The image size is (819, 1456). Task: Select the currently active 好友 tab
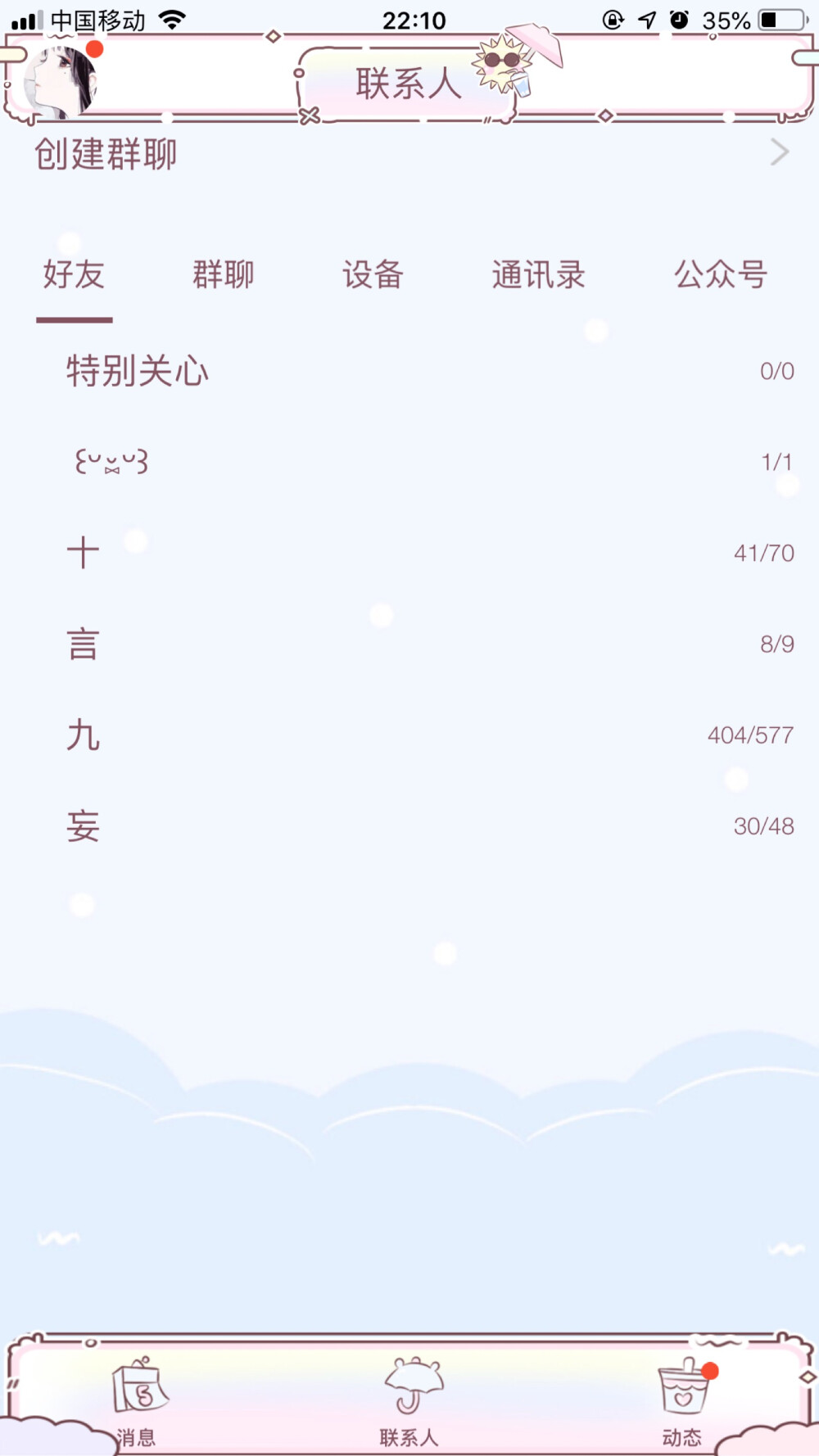(x=74, y=274)
